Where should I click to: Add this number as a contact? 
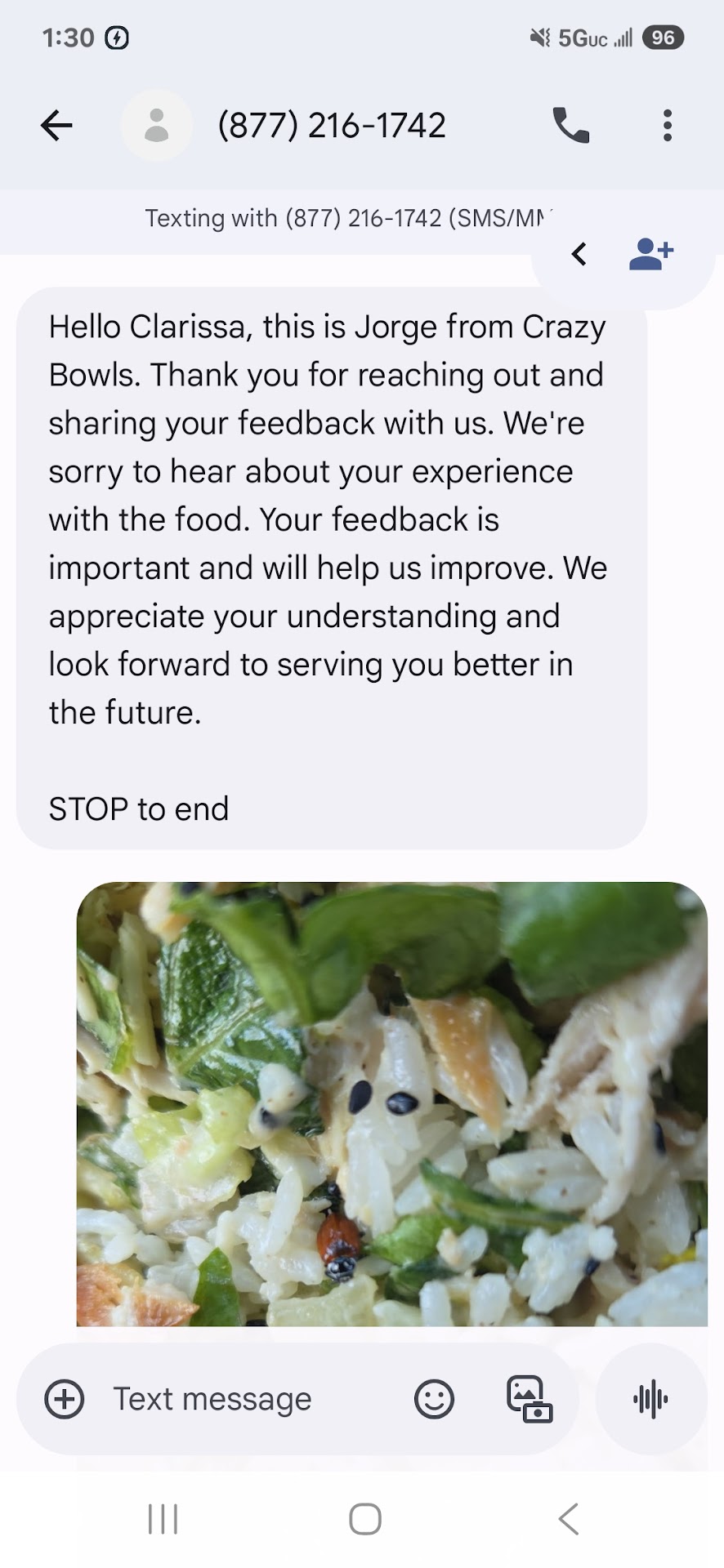651,254
